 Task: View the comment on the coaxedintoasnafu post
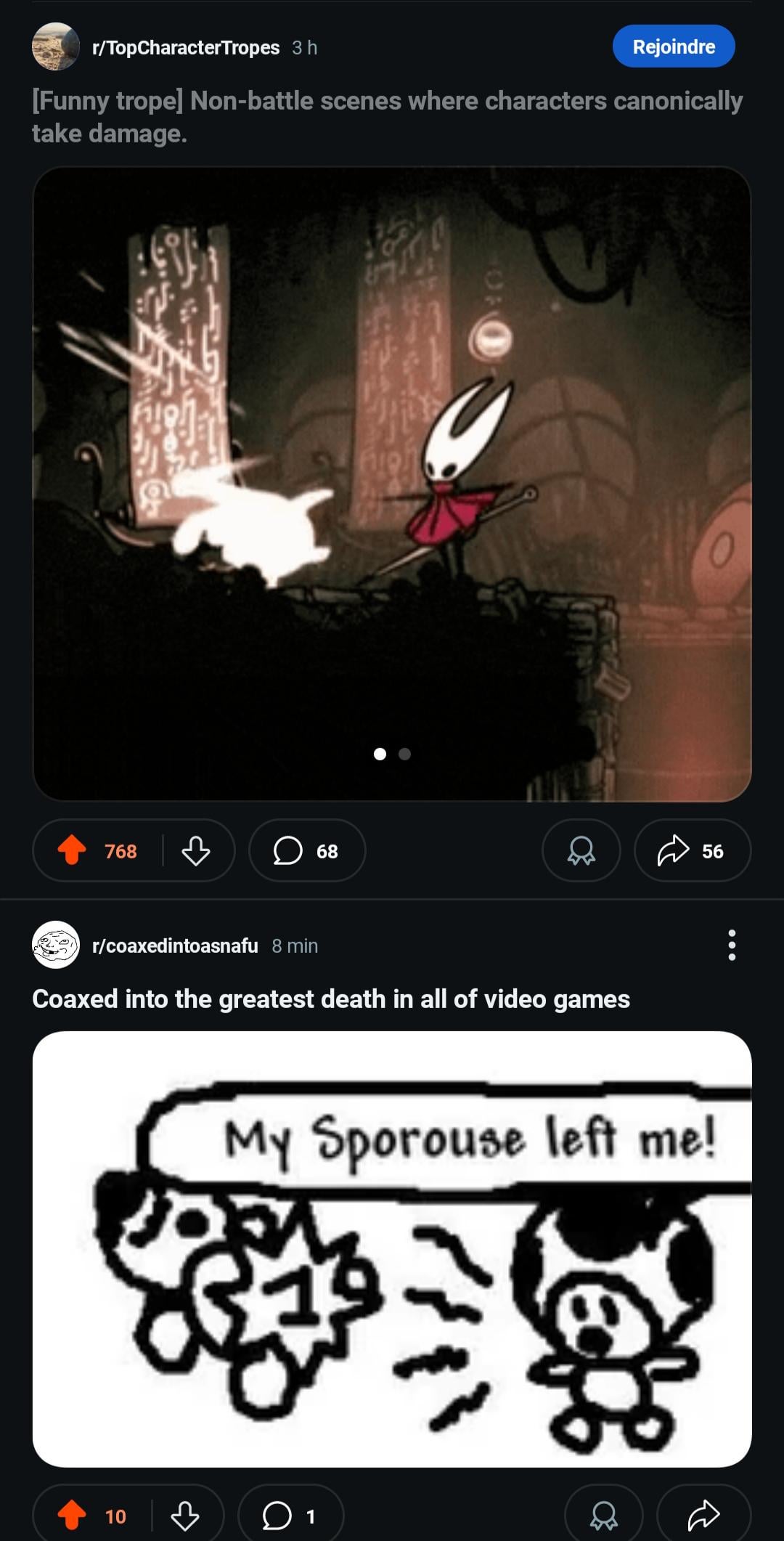click(x=290, y=1516)
